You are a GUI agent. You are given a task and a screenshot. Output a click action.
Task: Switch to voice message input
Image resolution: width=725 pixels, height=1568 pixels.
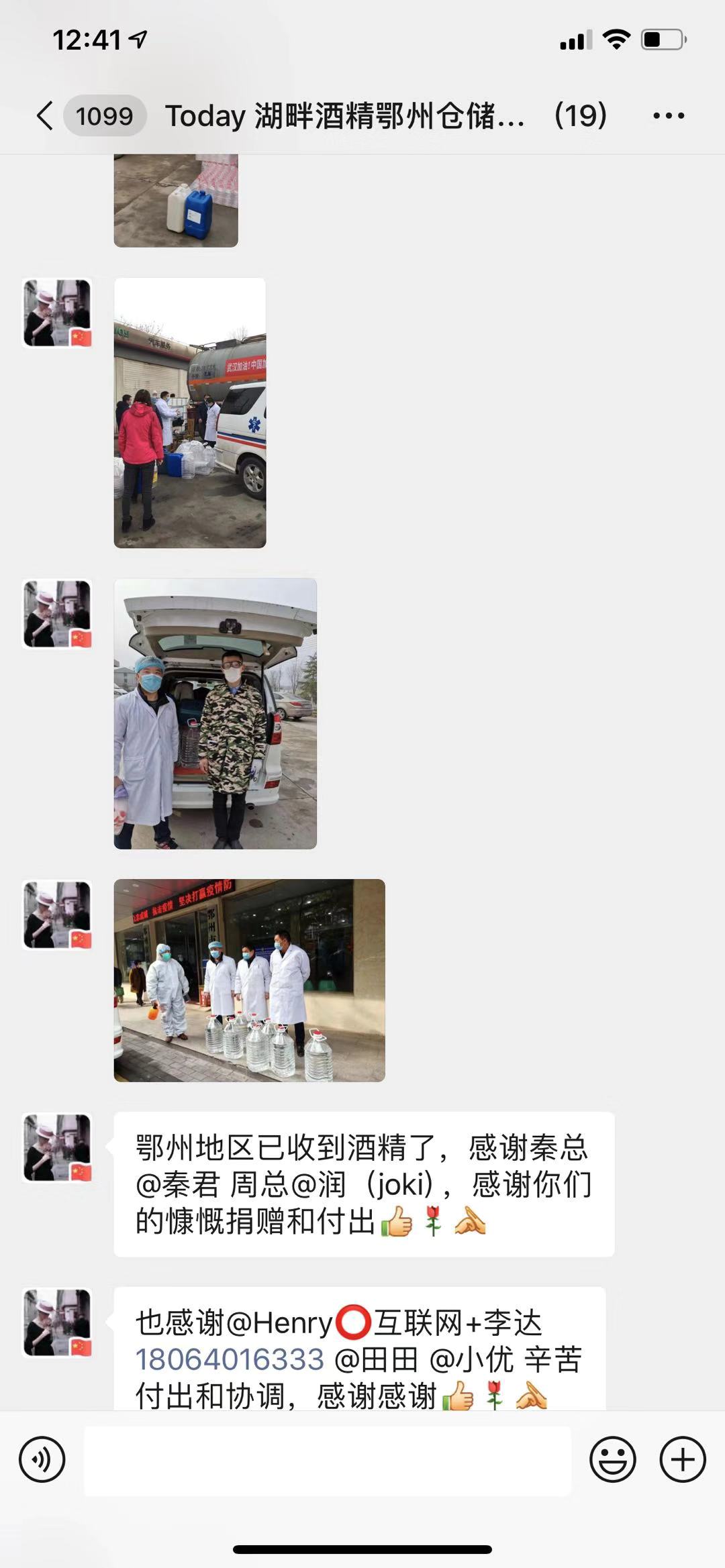[42, 1459]
